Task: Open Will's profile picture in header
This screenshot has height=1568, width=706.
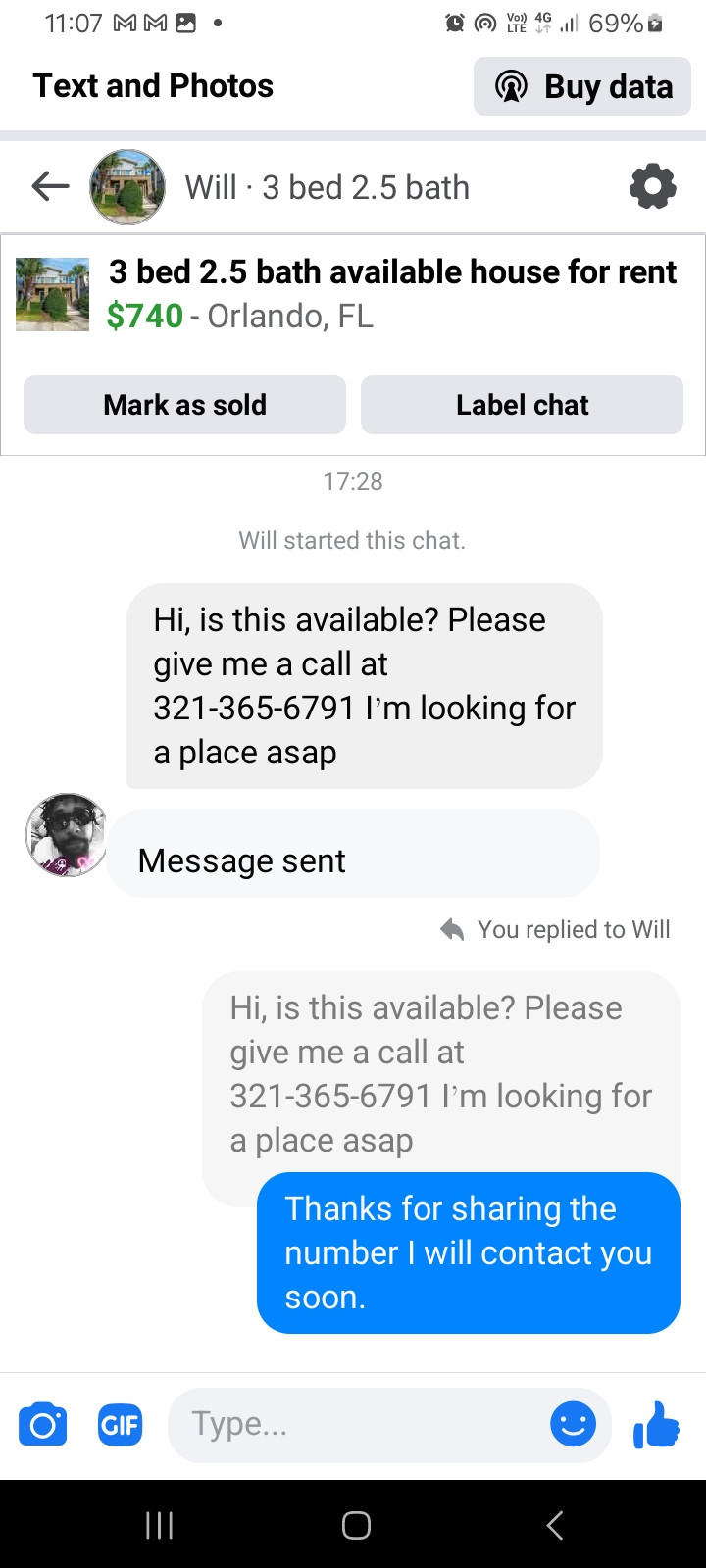Action: 127,186
